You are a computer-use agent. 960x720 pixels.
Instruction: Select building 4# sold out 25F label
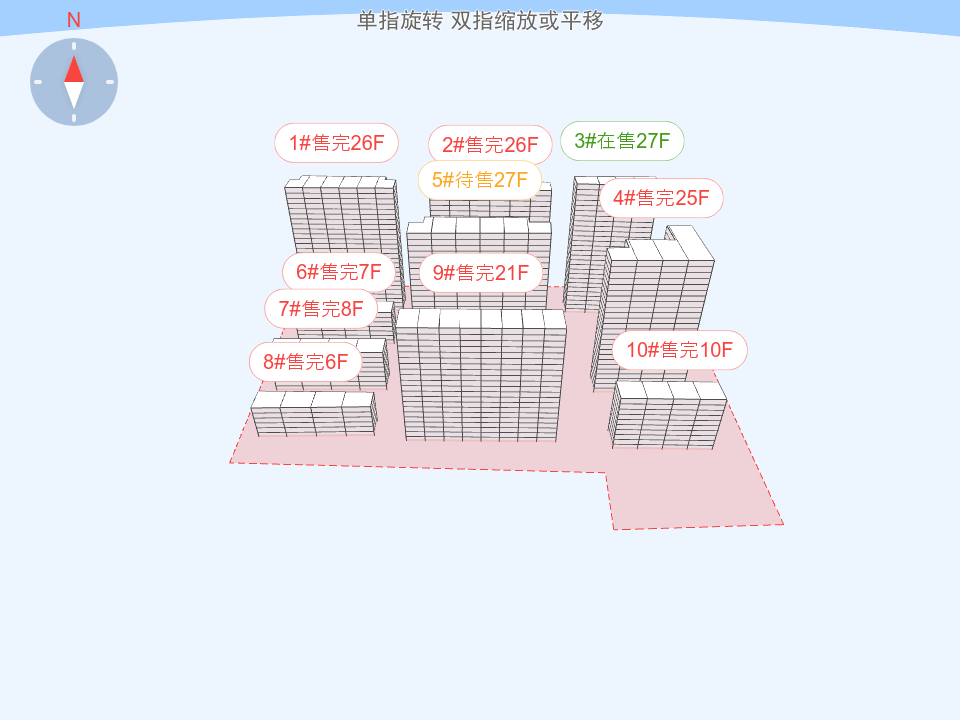coord(661,198)
